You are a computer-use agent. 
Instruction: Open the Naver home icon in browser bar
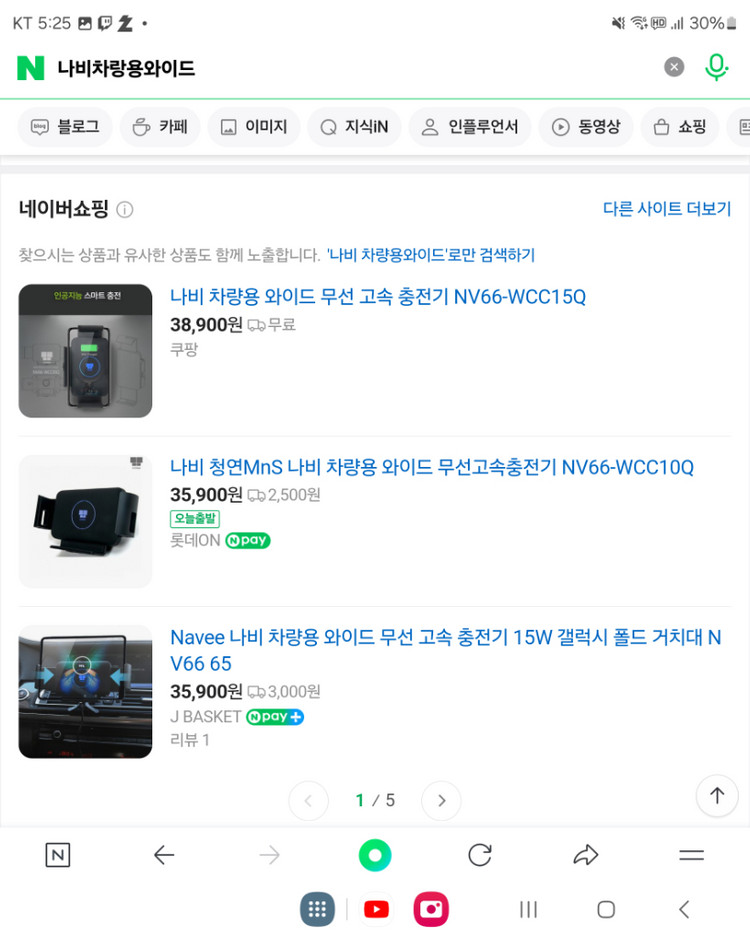57,855
